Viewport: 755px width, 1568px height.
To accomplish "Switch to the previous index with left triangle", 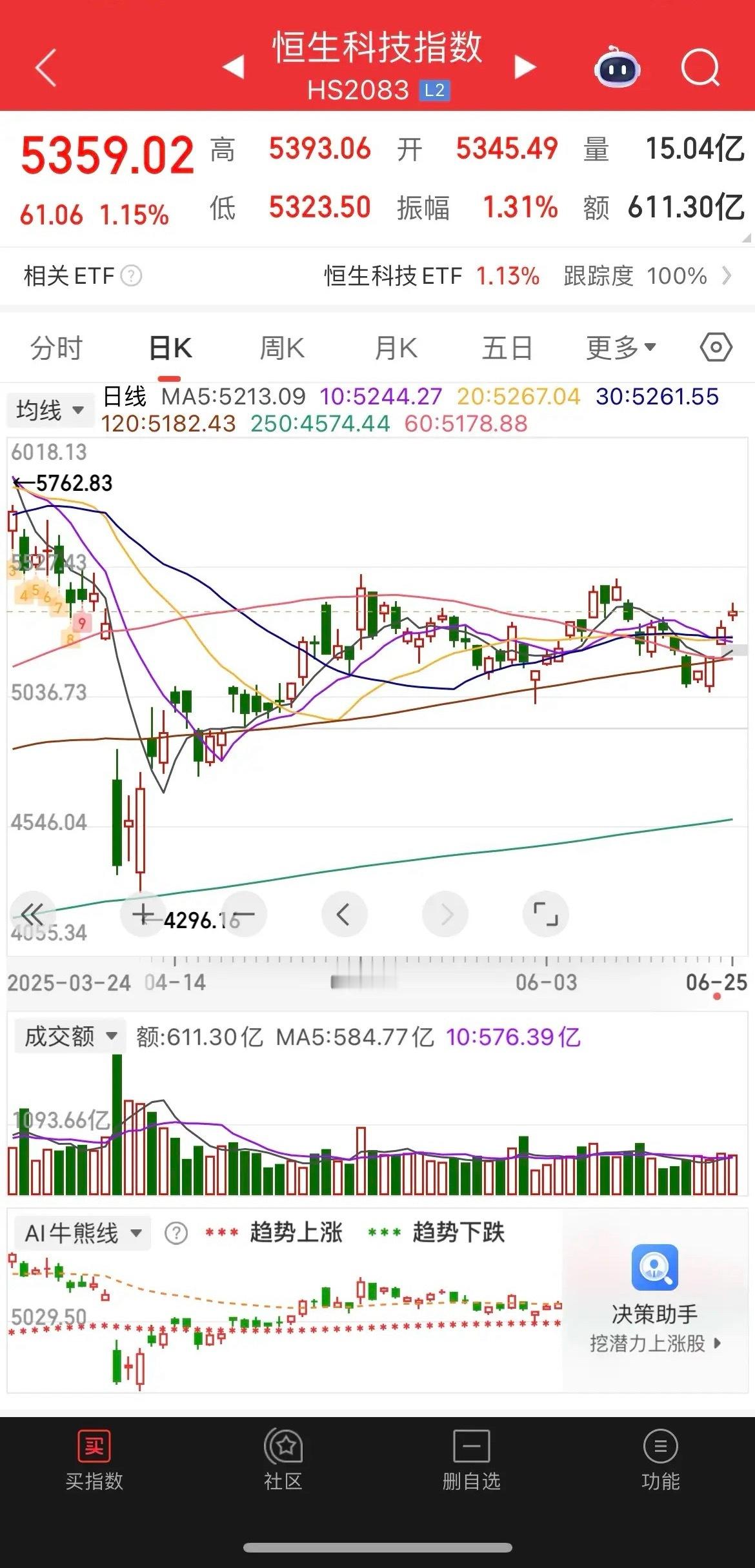I will point(233,67).
